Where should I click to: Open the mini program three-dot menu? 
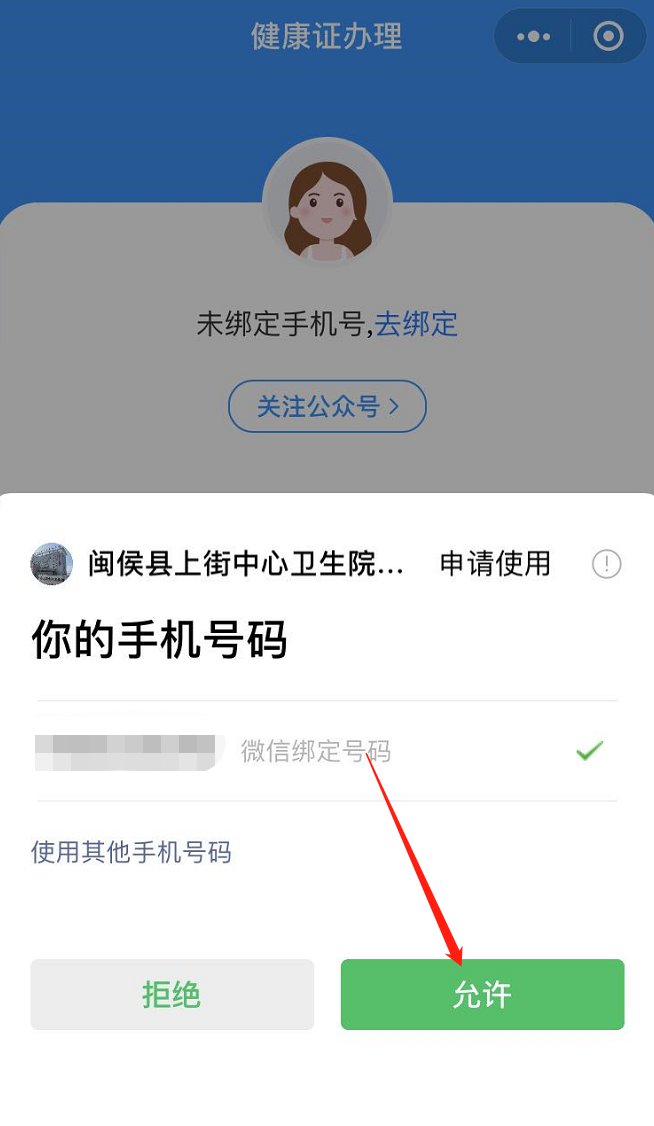pyautogui.click(x=533, y=37)
